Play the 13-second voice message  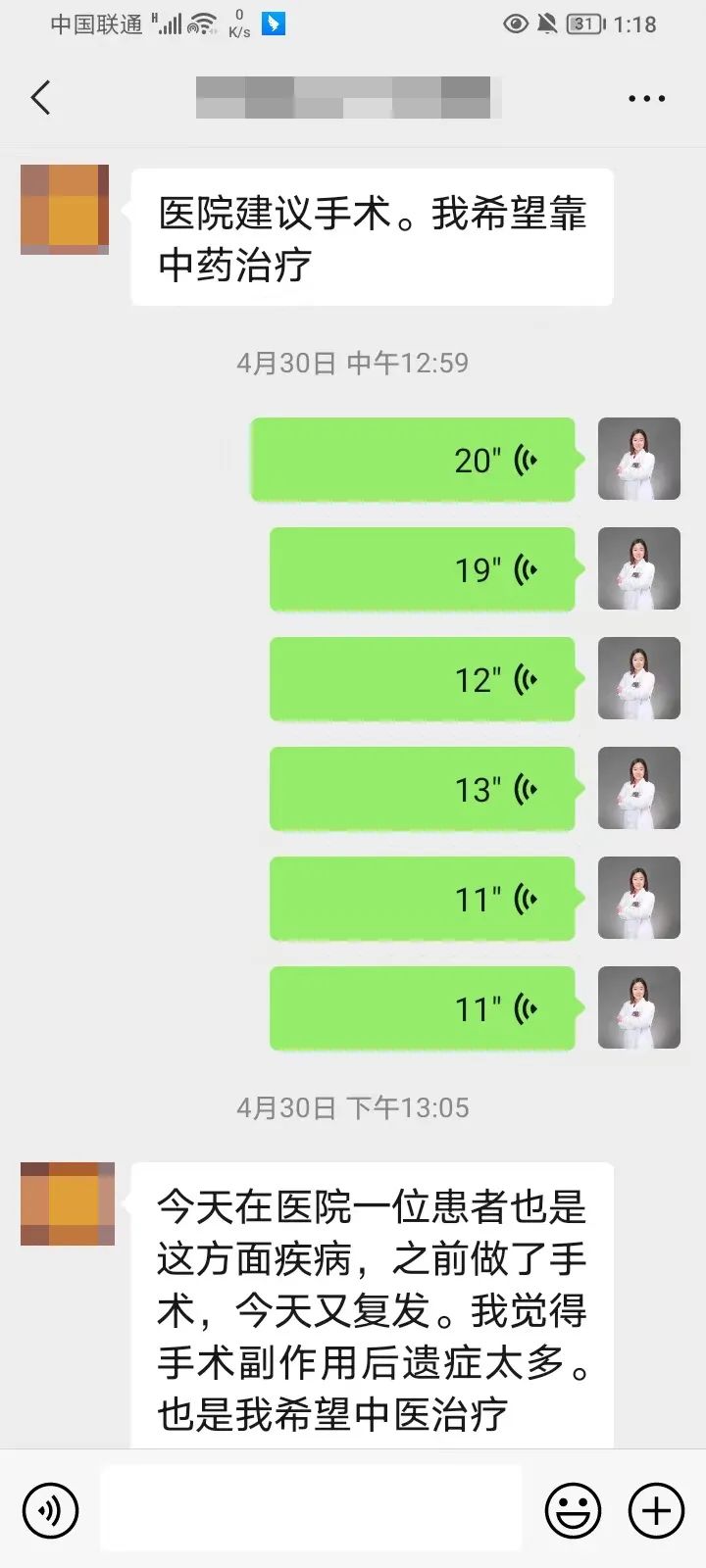pos(423,789)
